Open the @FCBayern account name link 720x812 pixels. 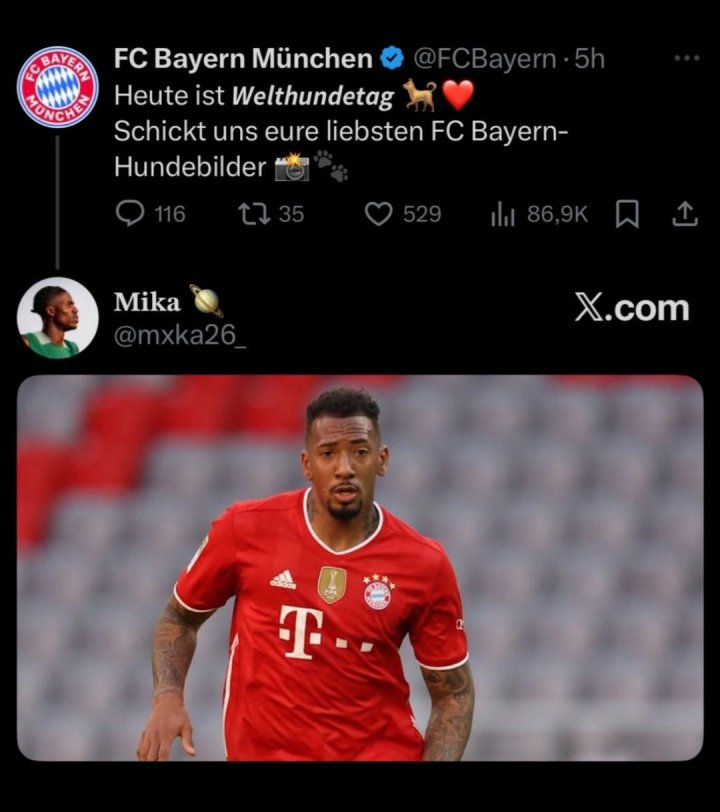click(242, 59)
